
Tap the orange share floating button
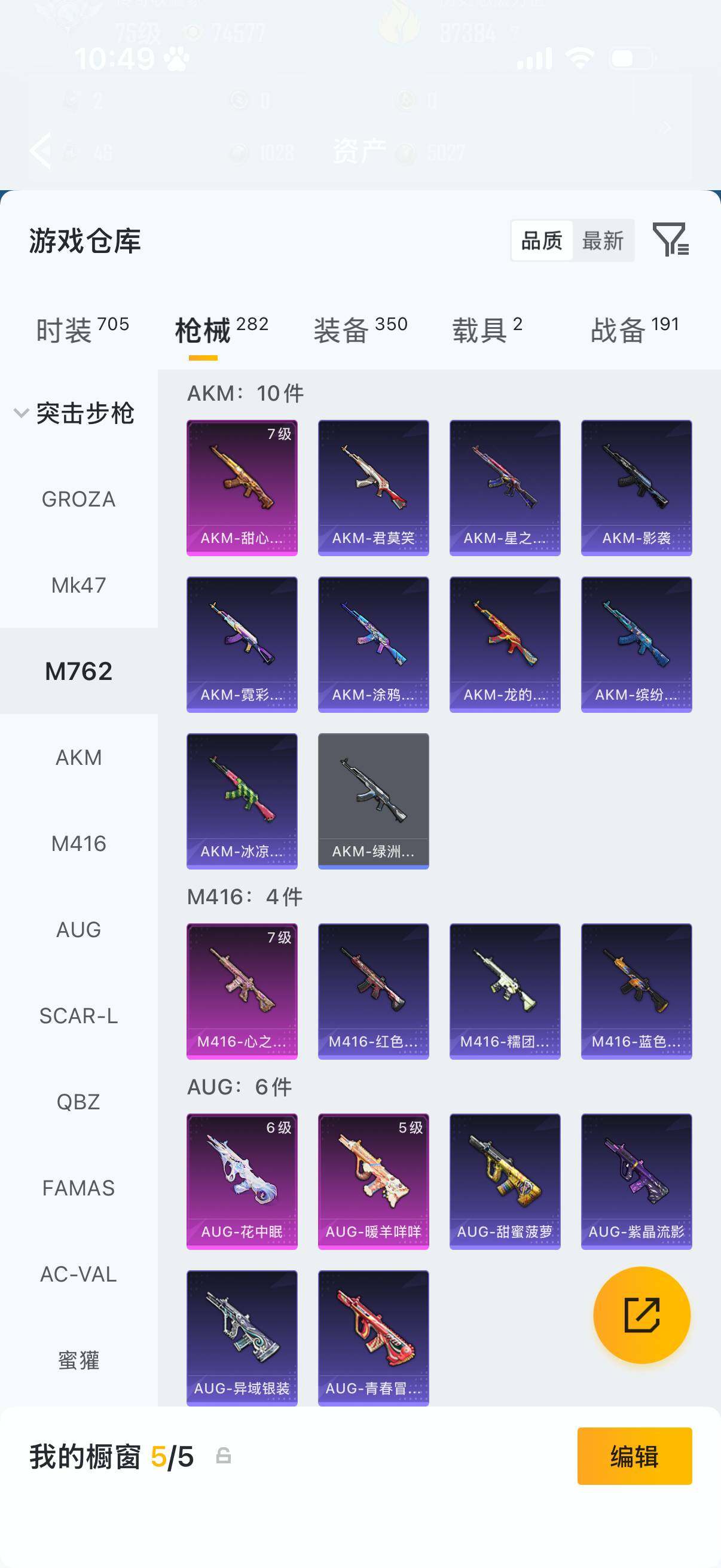pyautogui.click(x=642, y=1315)
